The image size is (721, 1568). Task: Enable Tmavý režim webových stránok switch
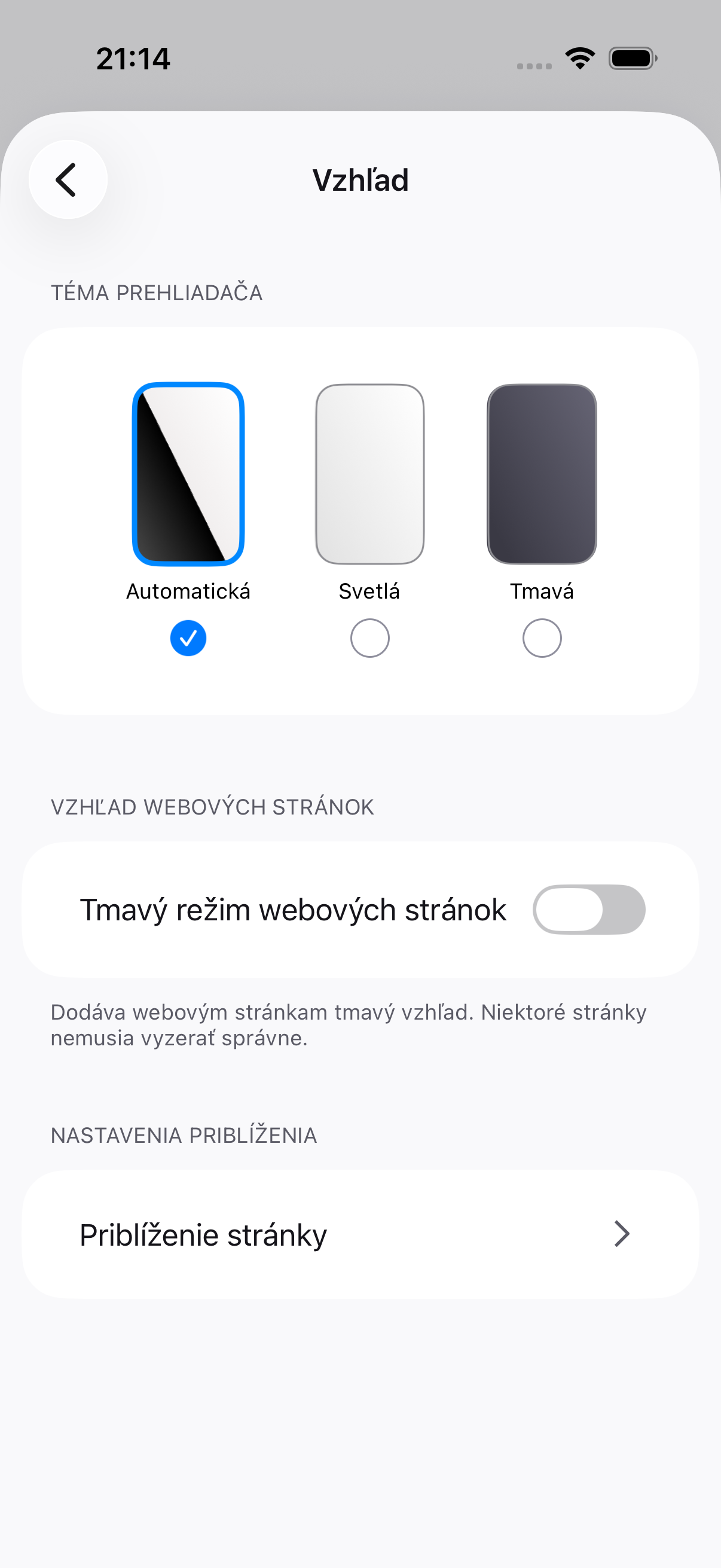coord(589,910)
